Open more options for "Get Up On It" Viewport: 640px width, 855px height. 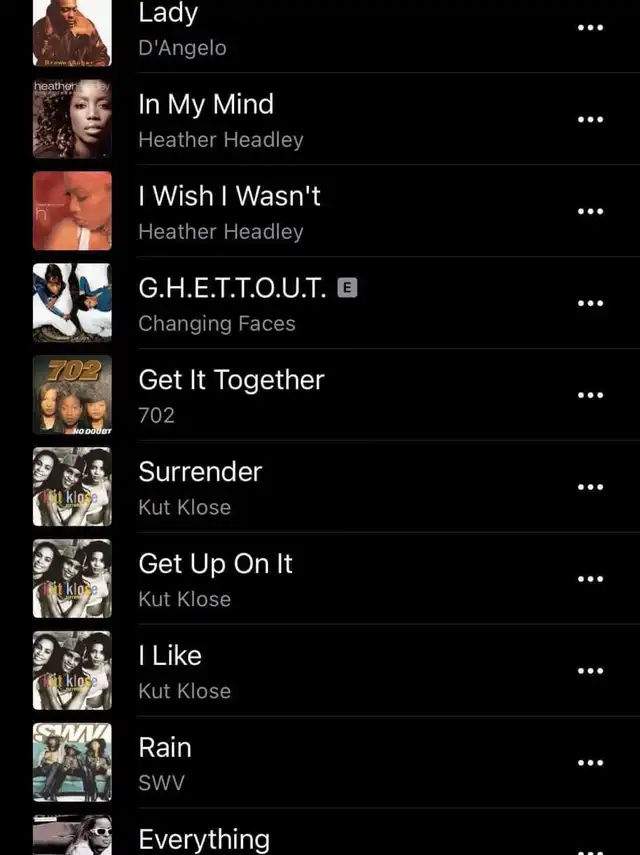[591, 579]
